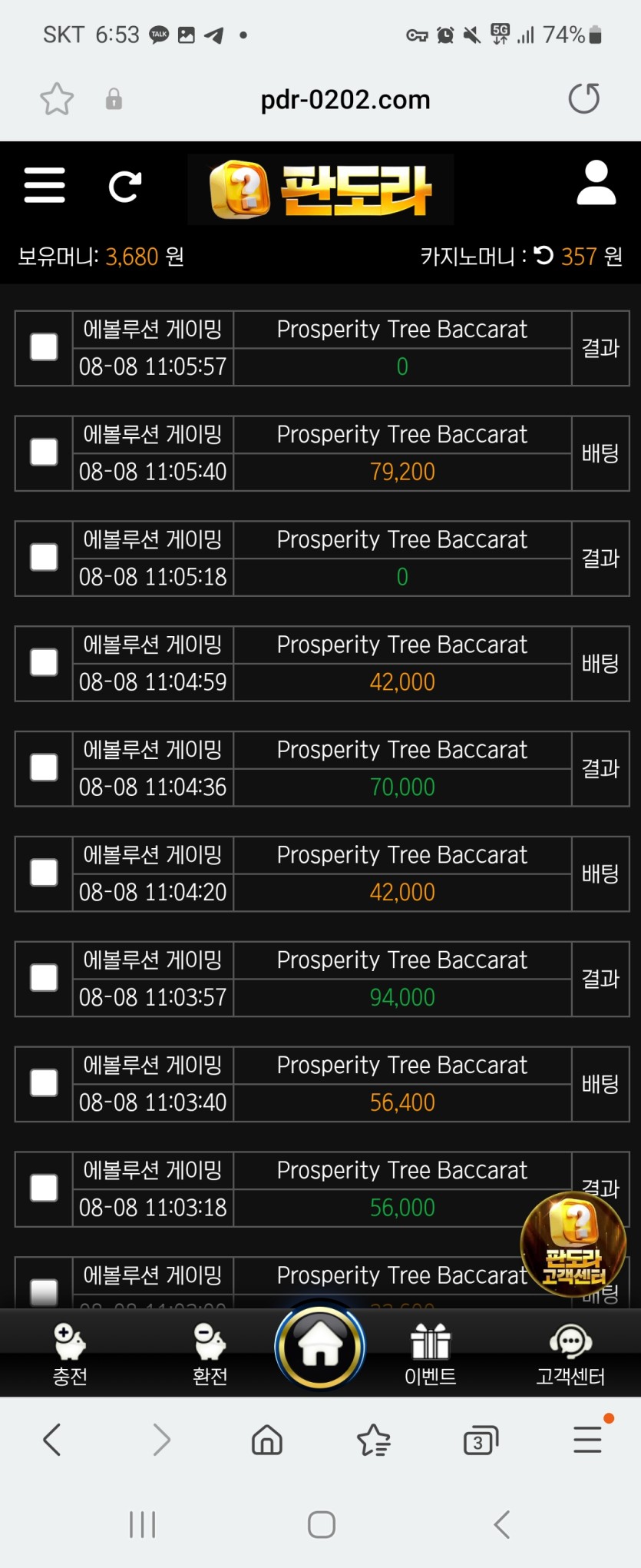This screenshot has height=1568, width=641.
Task: Check the box for the 11:05:57 entry
Action: [44, 347]
